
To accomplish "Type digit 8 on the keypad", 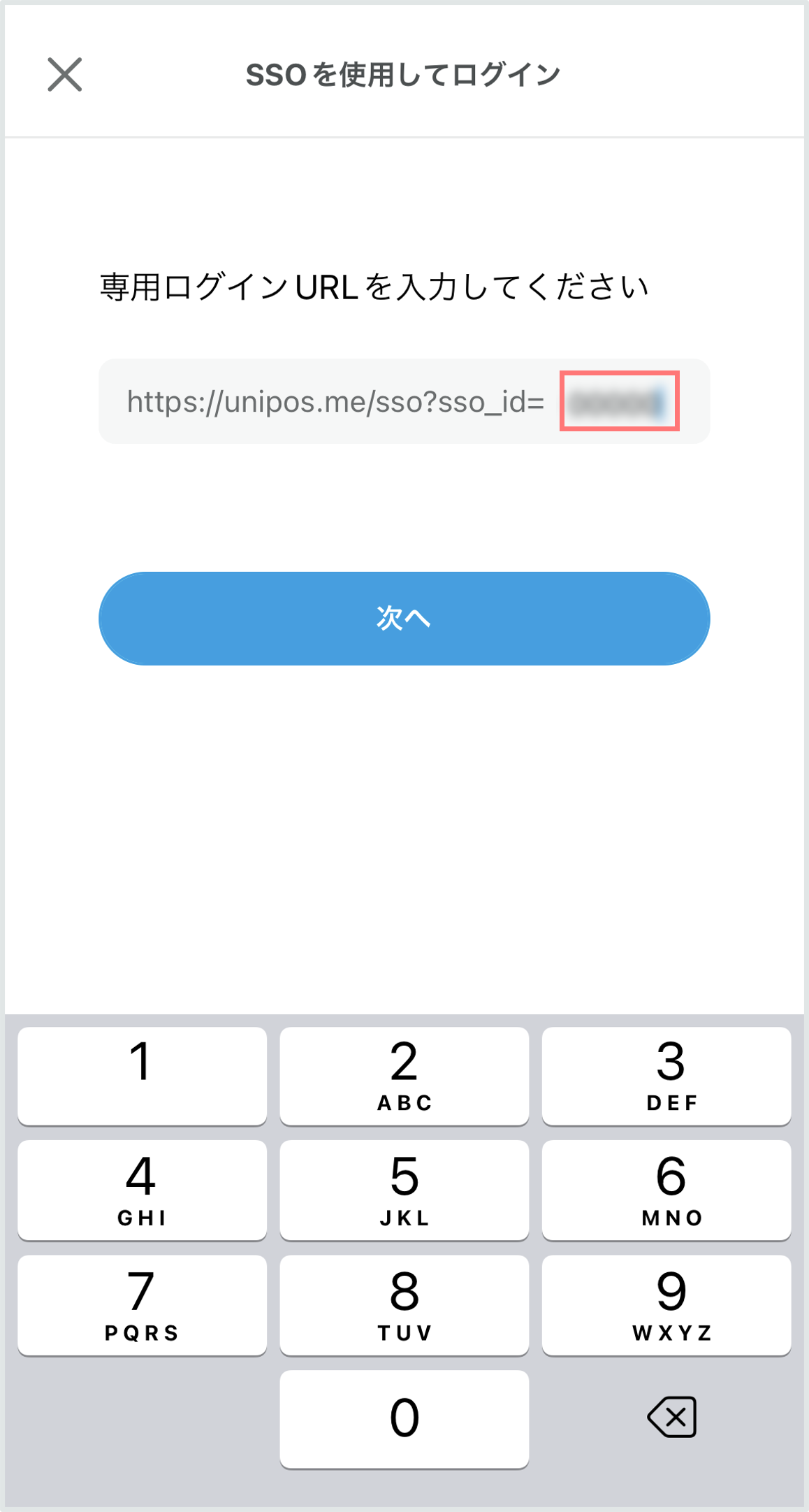I will pos(404,1304).
